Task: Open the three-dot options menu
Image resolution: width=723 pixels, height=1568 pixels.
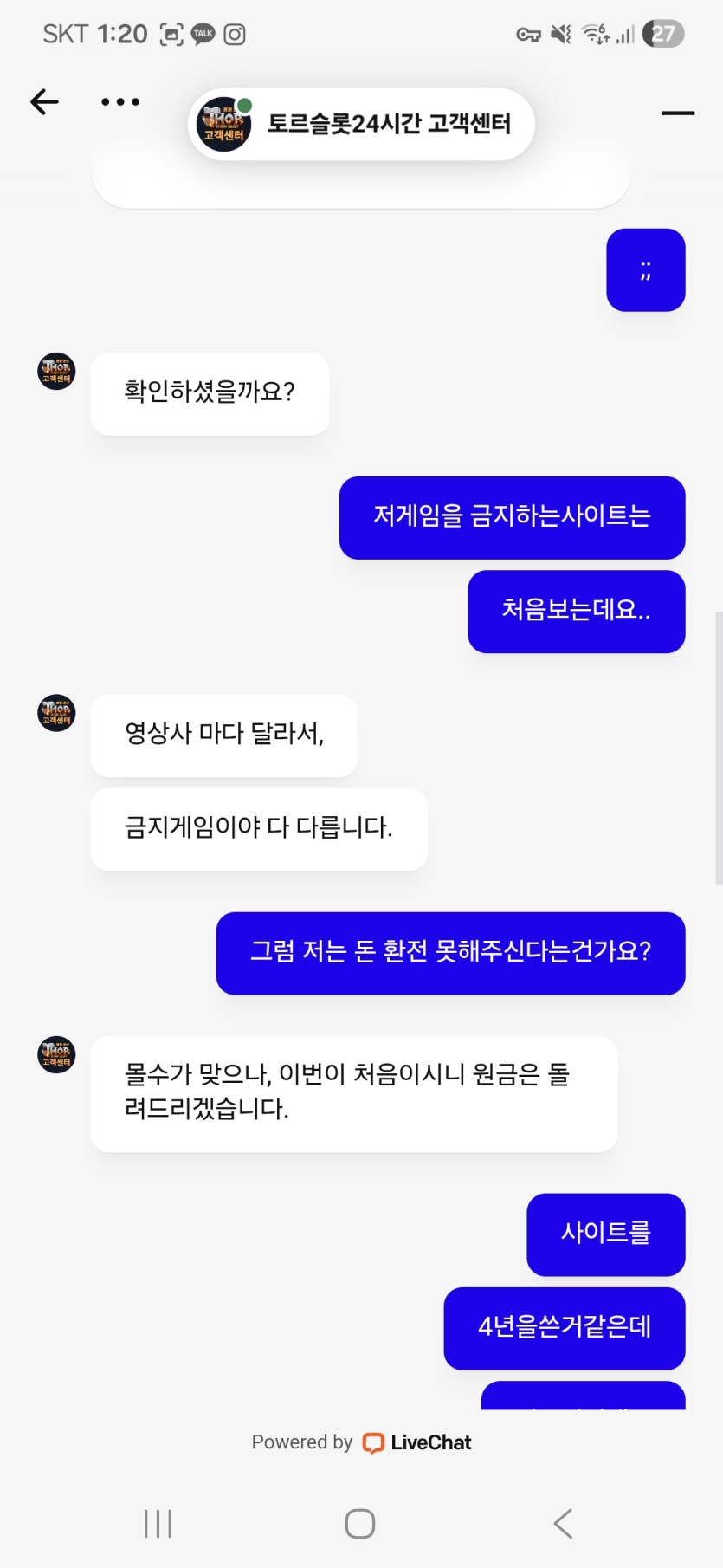Action: pos(120,102)
